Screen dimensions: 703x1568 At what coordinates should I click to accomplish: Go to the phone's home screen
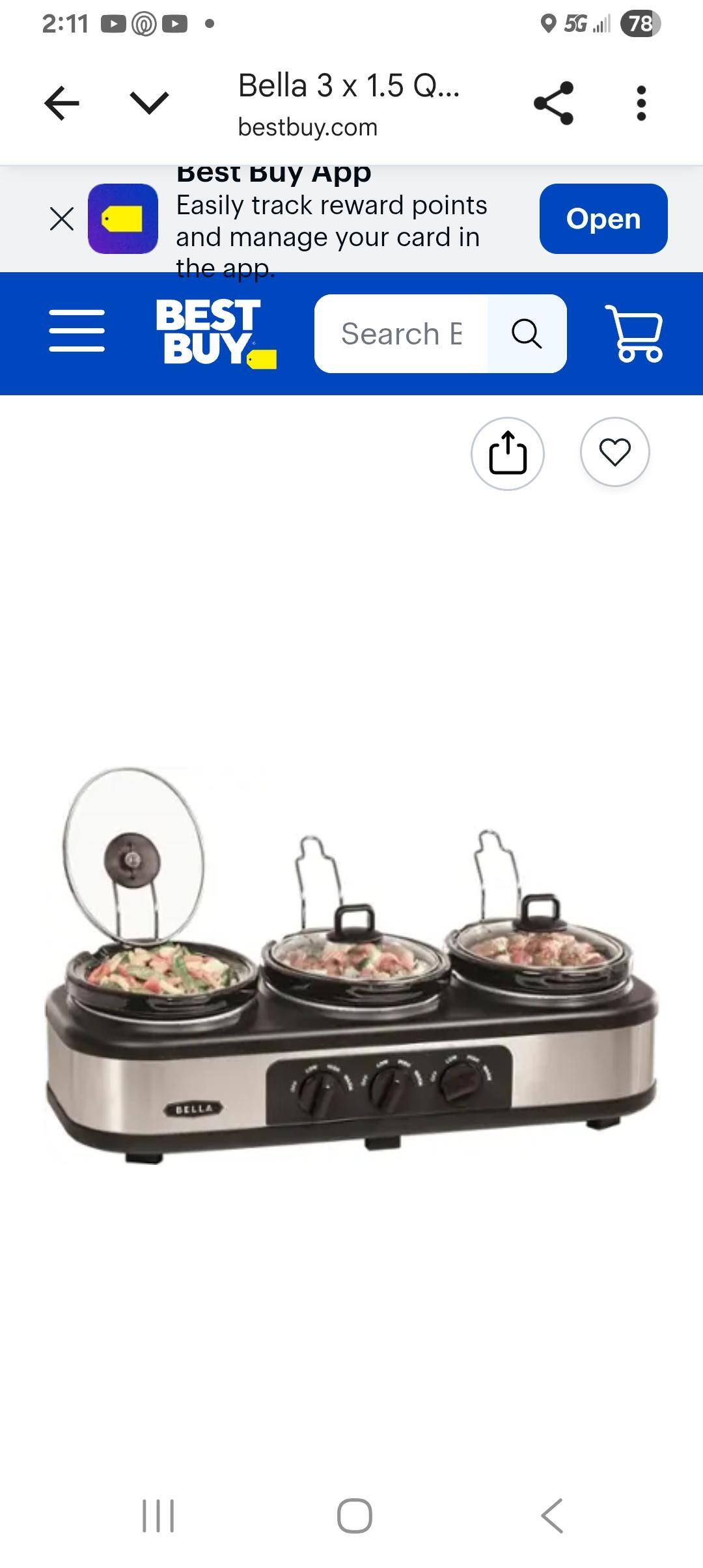click(355, 1516)
